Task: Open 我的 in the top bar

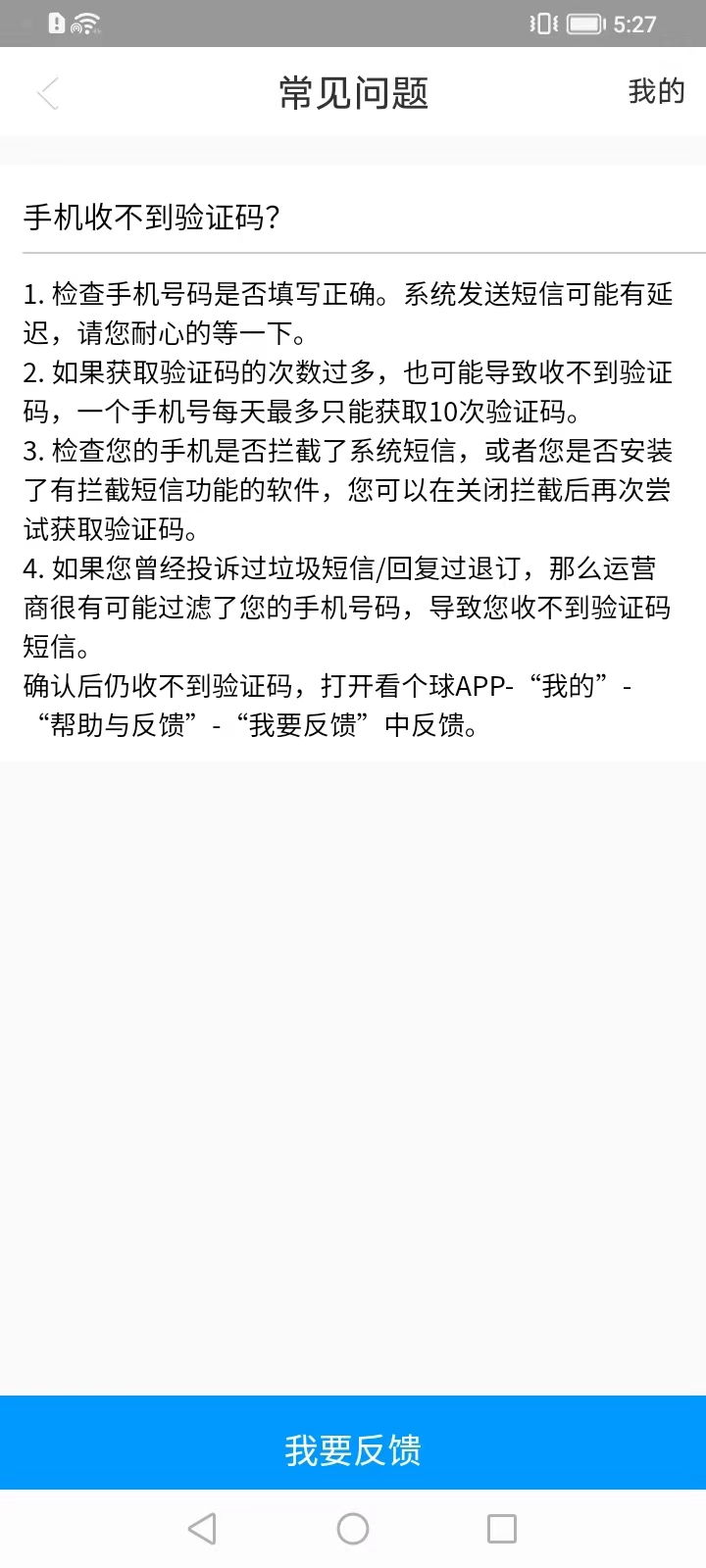Action: 656,92
